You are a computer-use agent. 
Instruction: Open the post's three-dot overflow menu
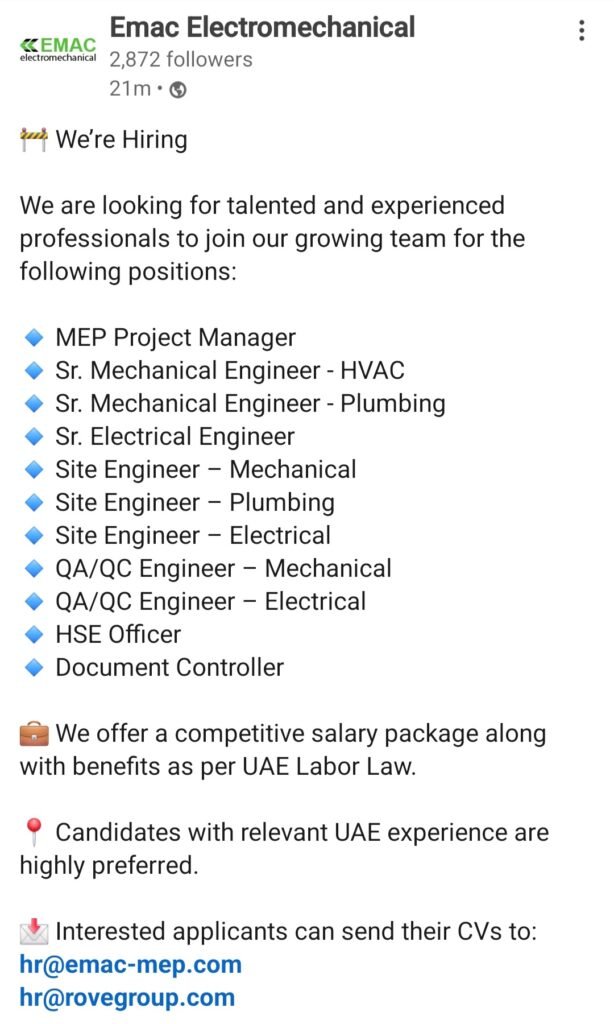581,30
